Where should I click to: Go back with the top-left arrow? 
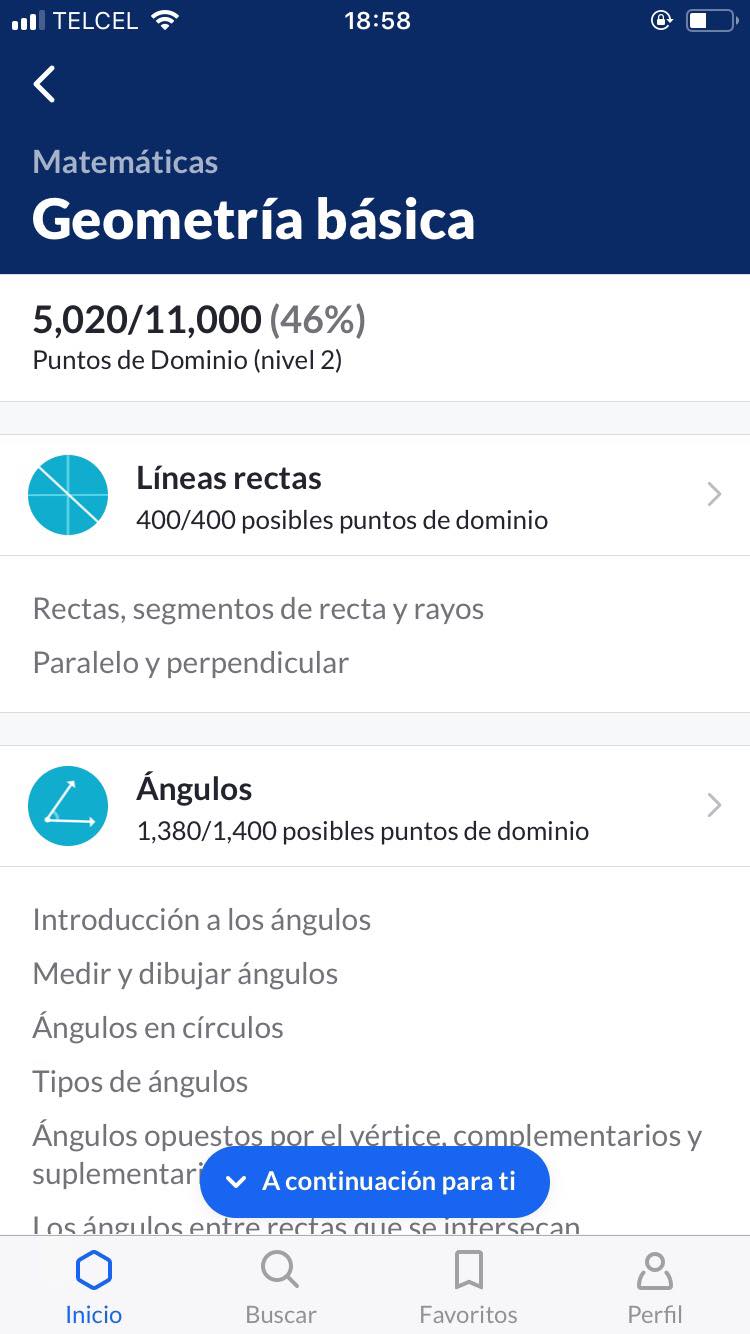[x=45, y=85]
